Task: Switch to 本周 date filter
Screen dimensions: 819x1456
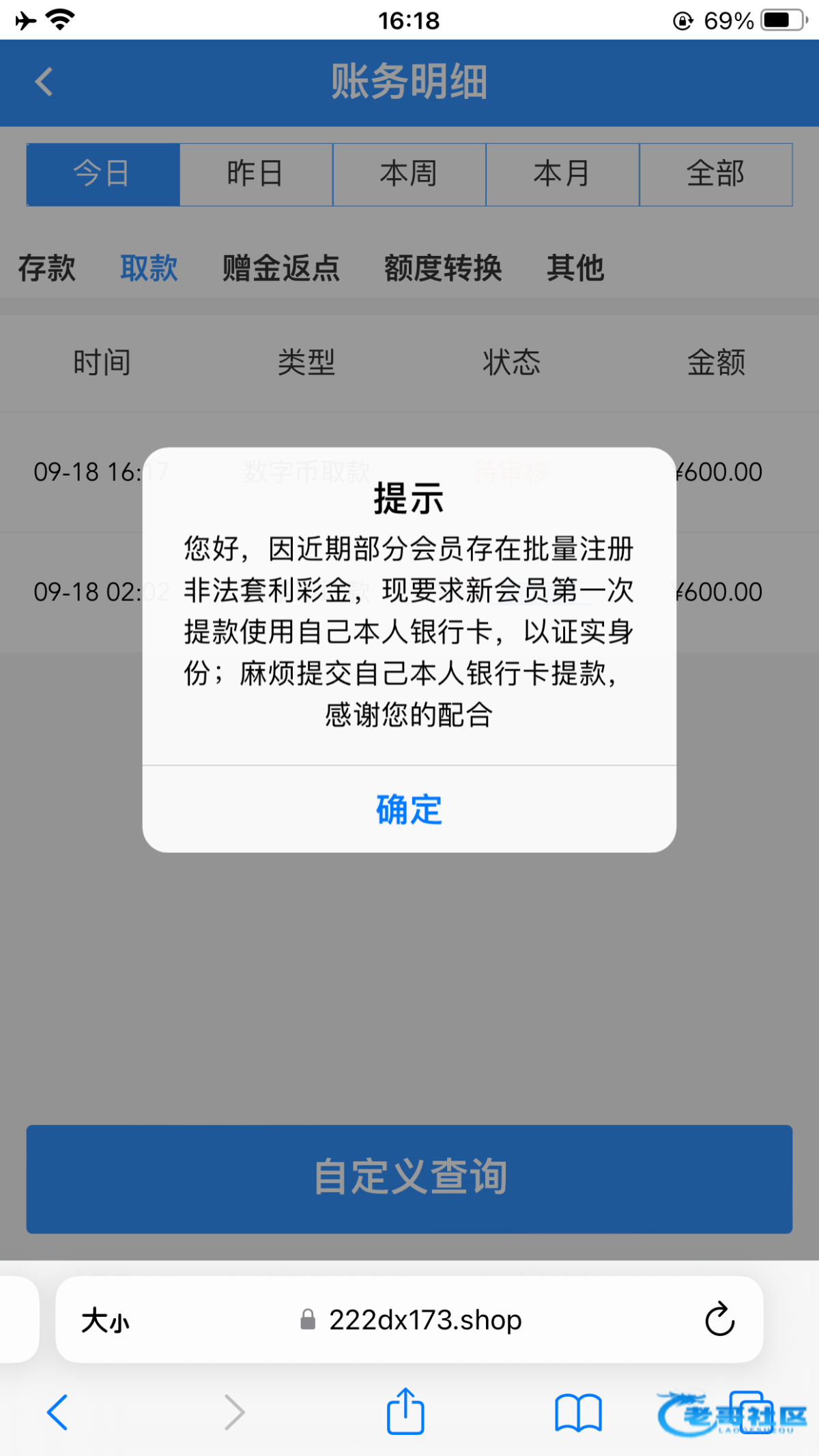Action: (x=409, y=174)
